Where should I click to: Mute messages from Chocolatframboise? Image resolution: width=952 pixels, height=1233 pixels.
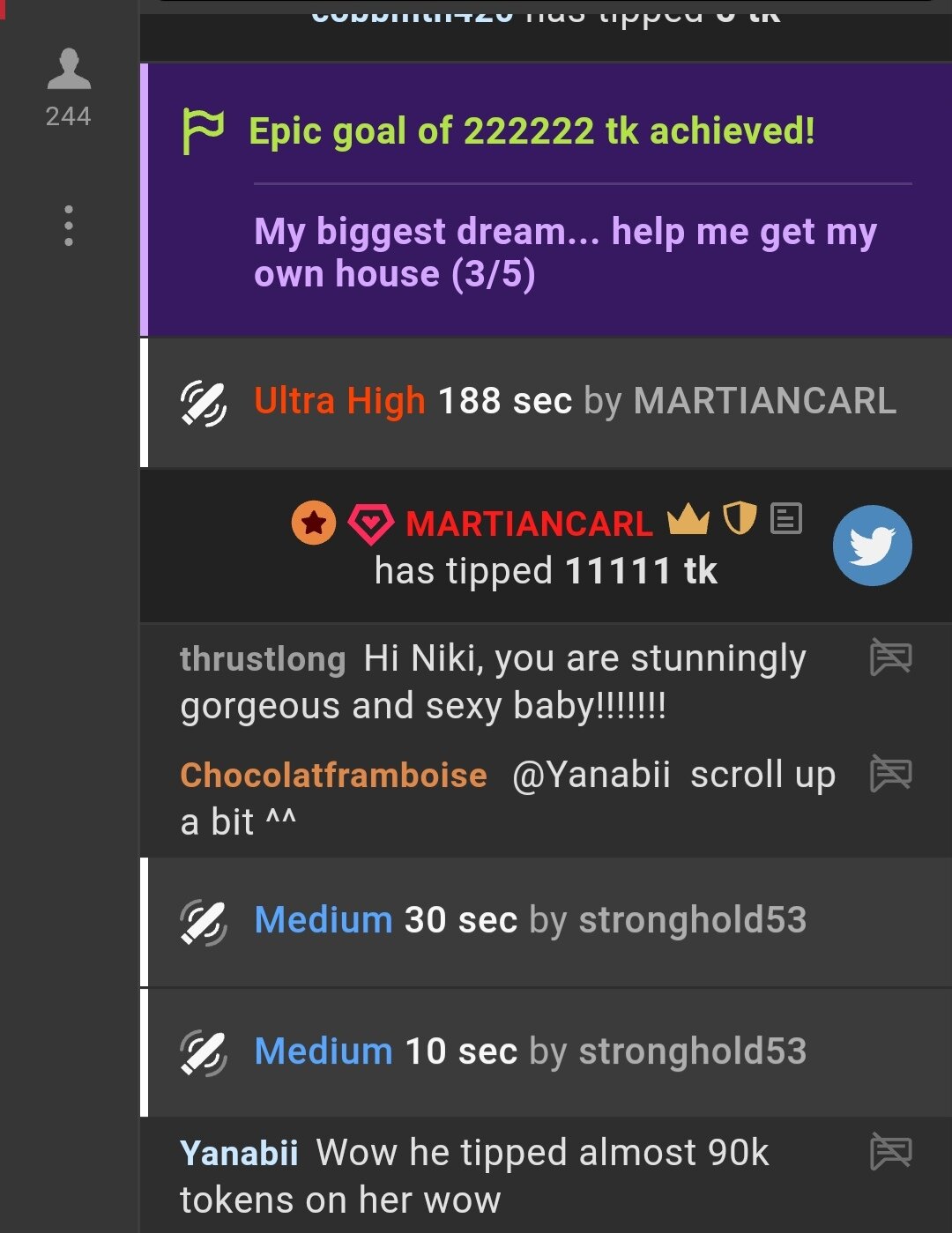point(890,774)
